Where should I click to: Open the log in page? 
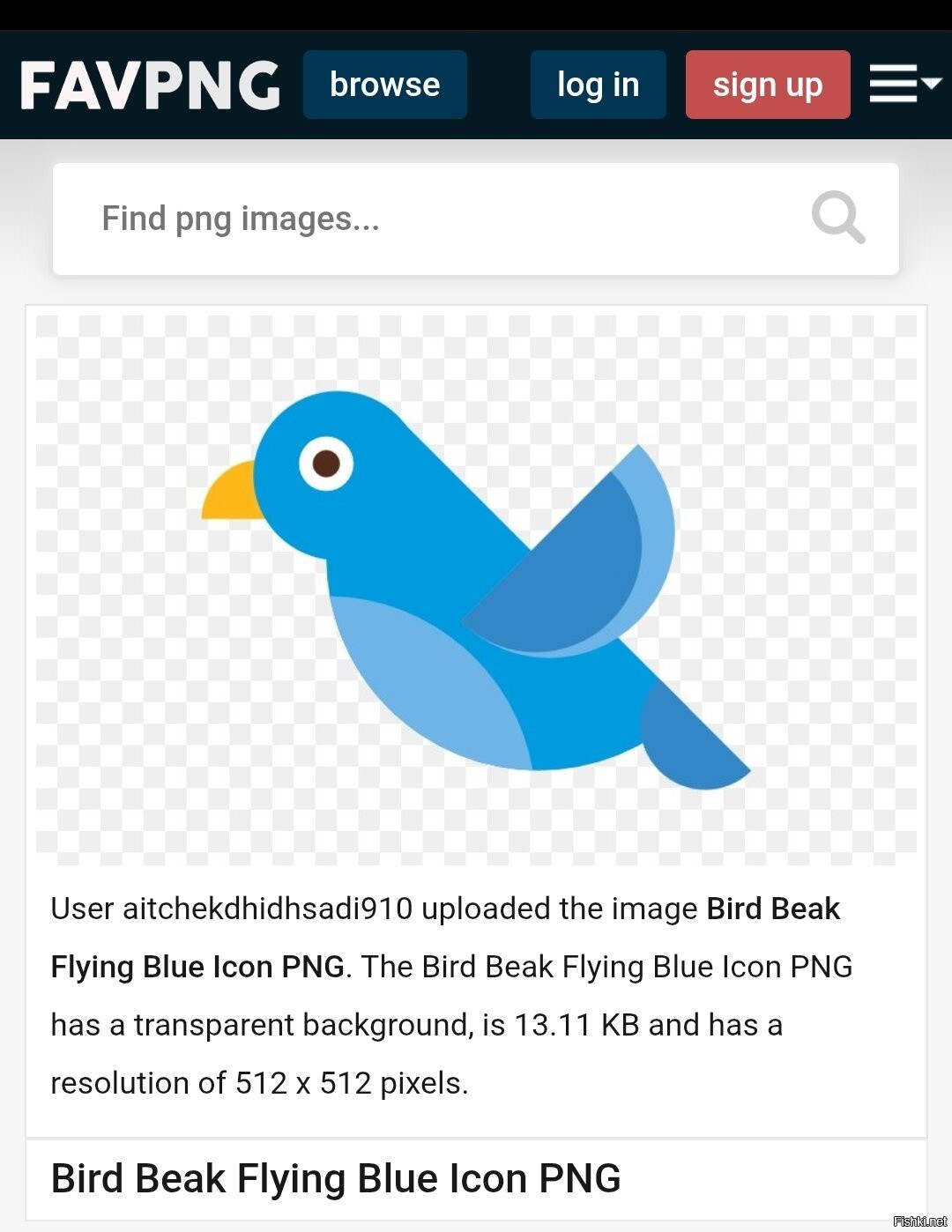[x=598, y=85]
